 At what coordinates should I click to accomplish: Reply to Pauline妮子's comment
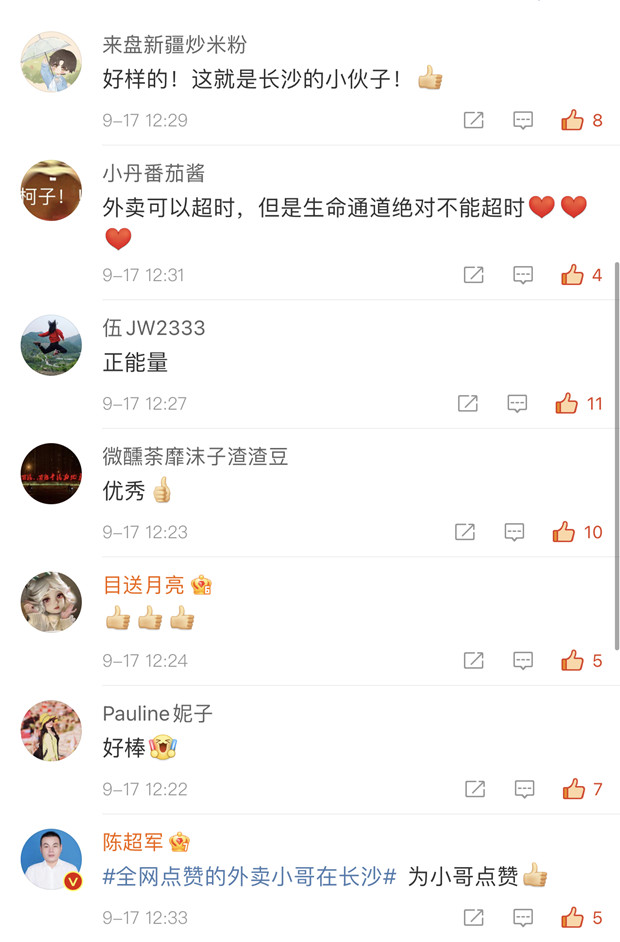pos(524,789)
